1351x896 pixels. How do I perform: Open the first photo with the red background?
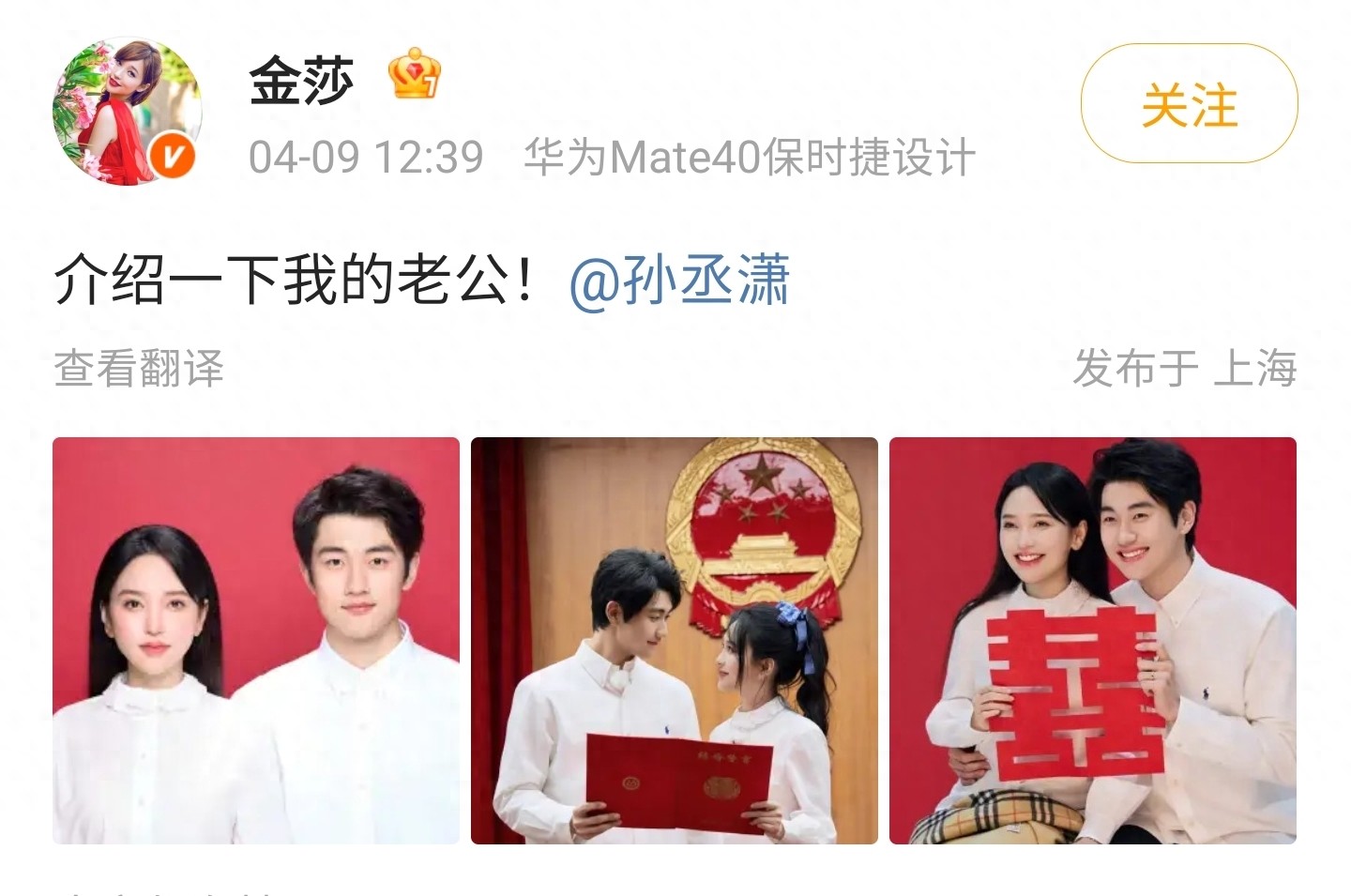[256, 640]
